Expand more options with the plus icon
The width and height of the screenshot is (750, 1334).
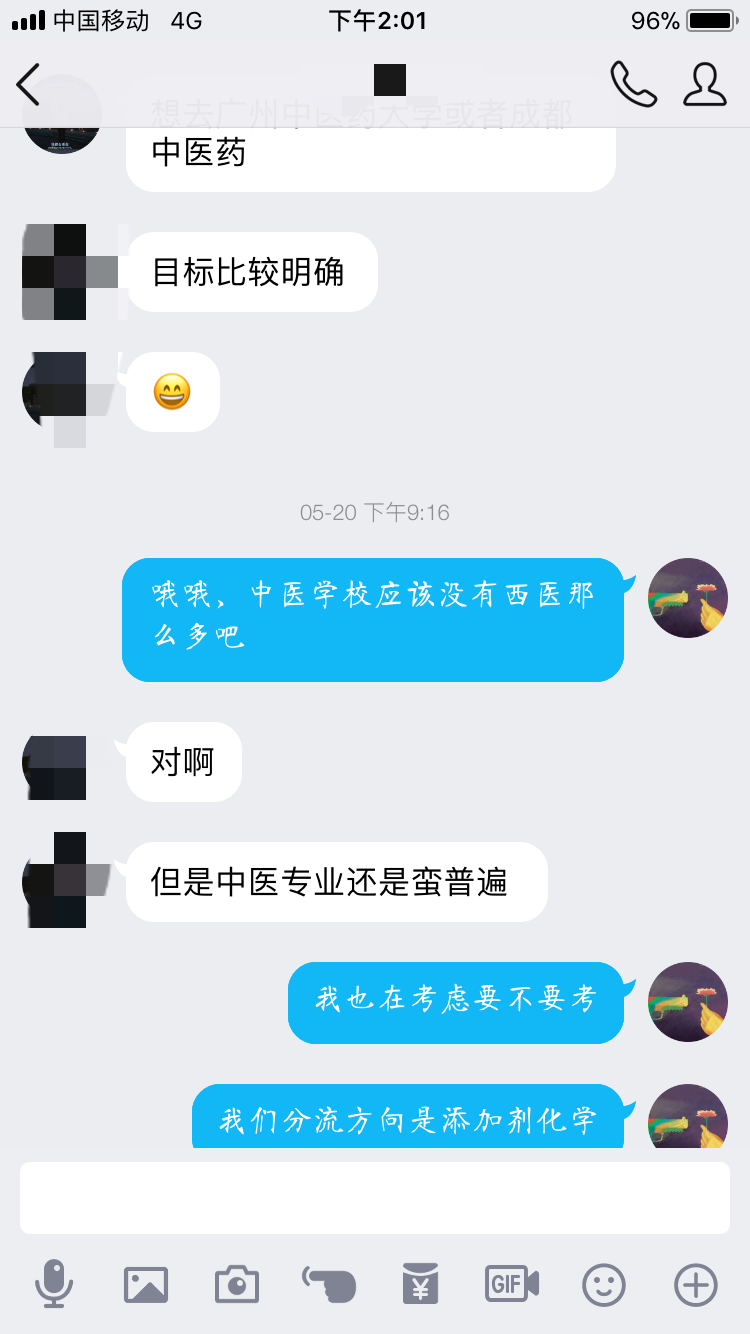tap(696, 1284)
